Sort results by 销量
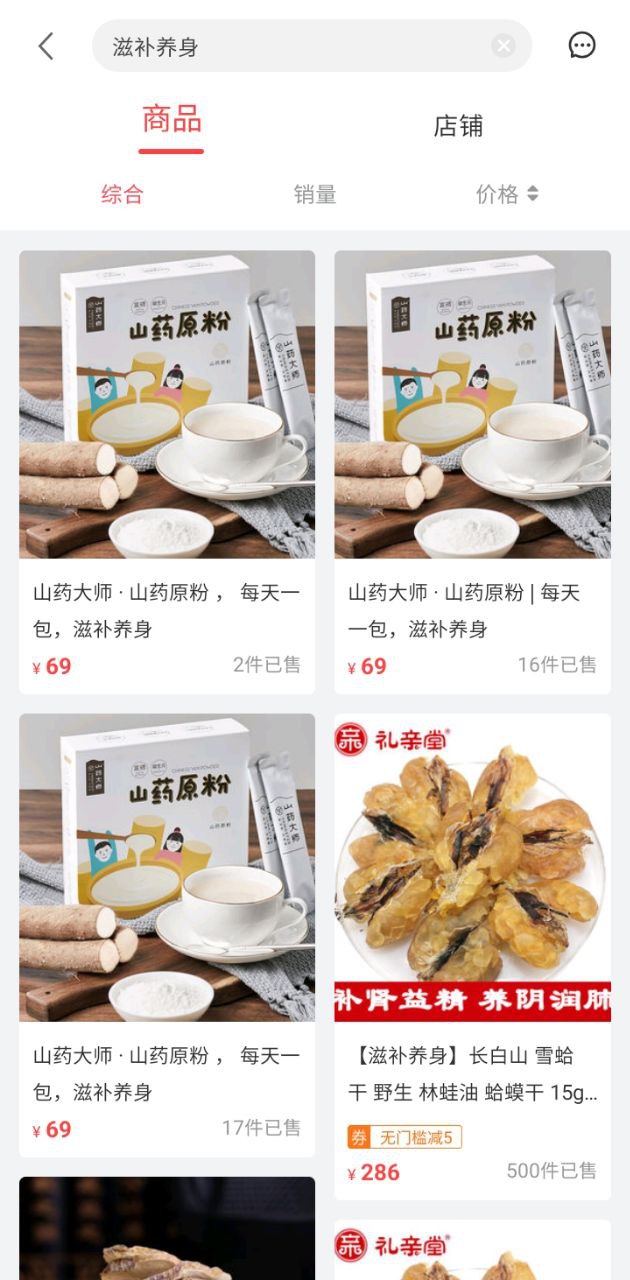630x1280 pixels. pyautogui.click(x=314, y=194)
